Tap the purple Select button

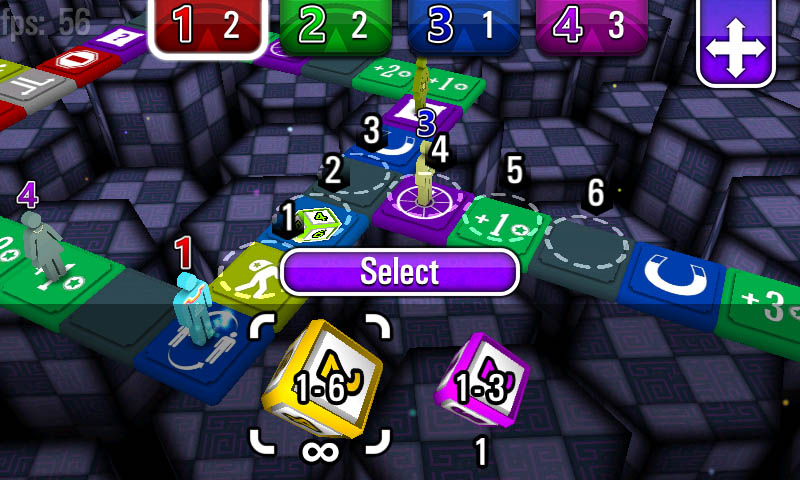point(399,272)
